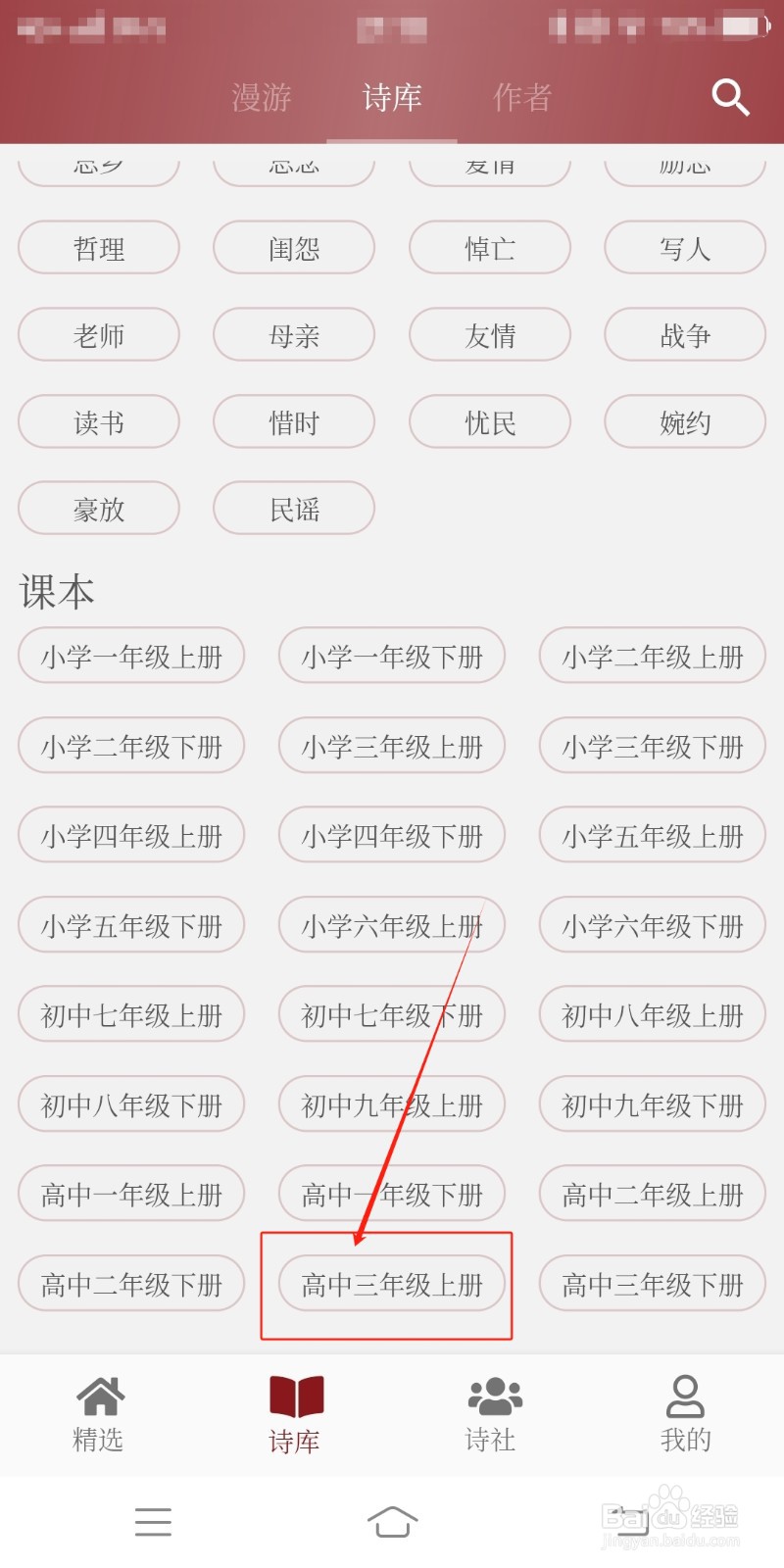Open the 豪放 category
Viewport: 784px width, 1568px height.
click(x=98, y=509)
